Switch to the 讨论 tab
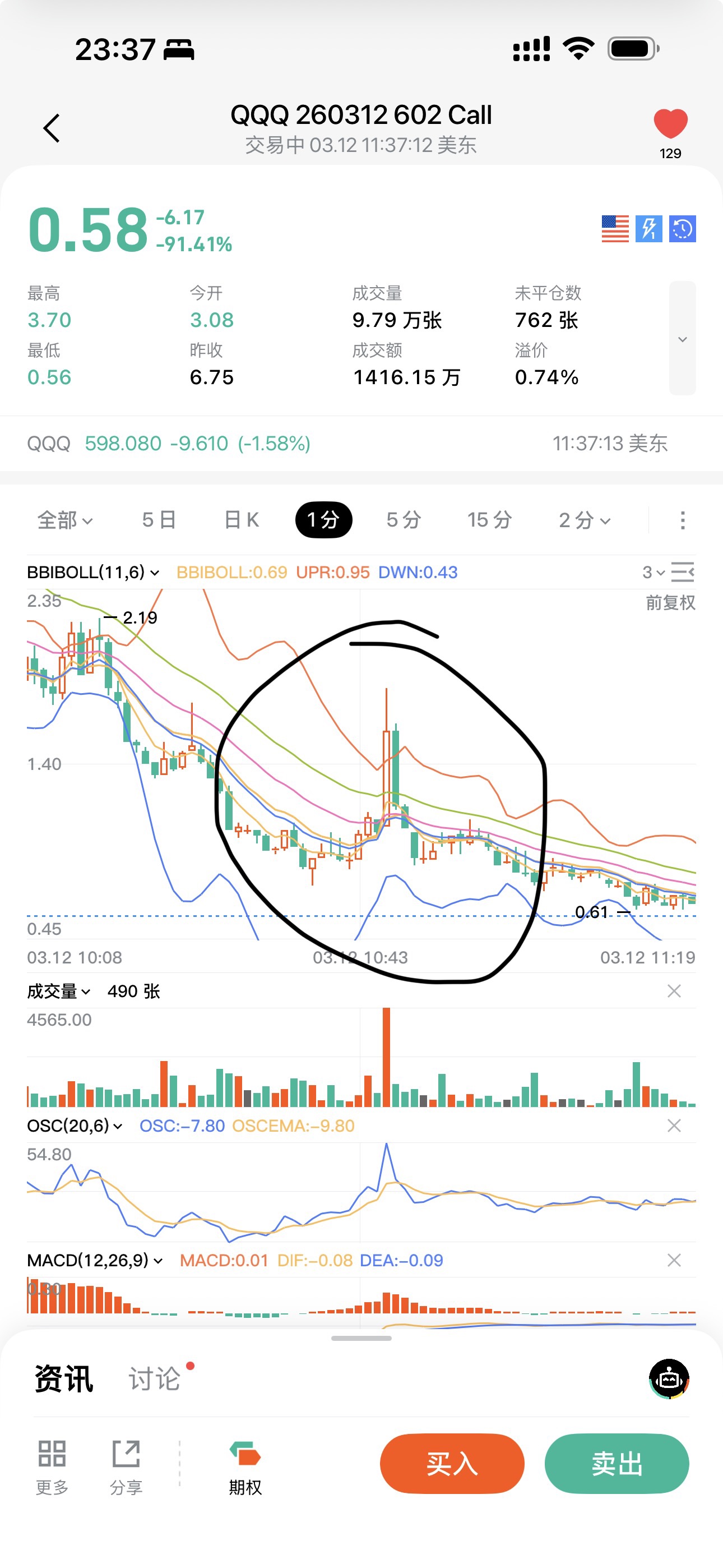Viewport: 723px width, 1568px height. click(155, 1378)
